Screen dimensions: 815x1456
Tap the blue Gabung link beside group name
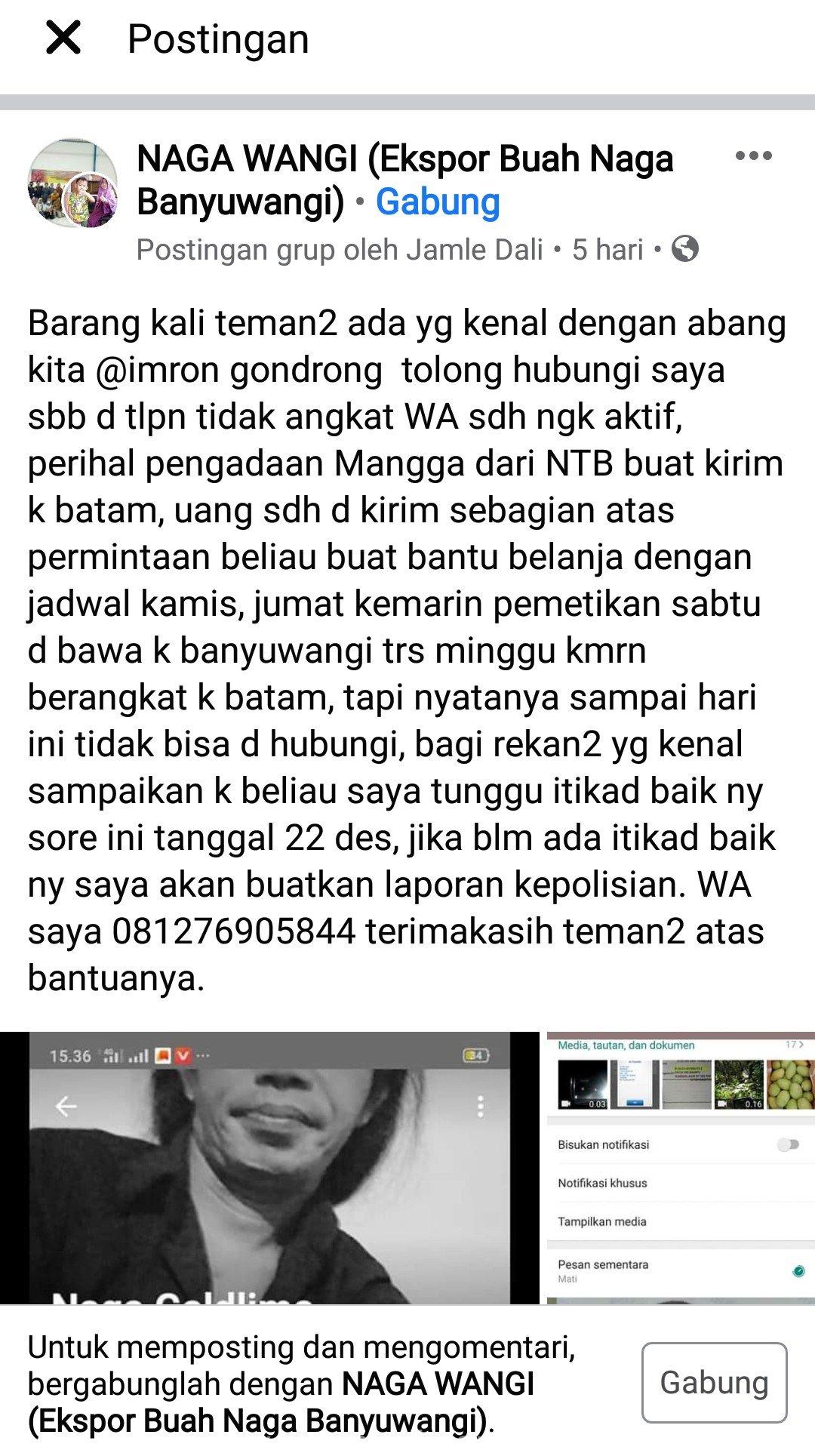tap(438, 202)
